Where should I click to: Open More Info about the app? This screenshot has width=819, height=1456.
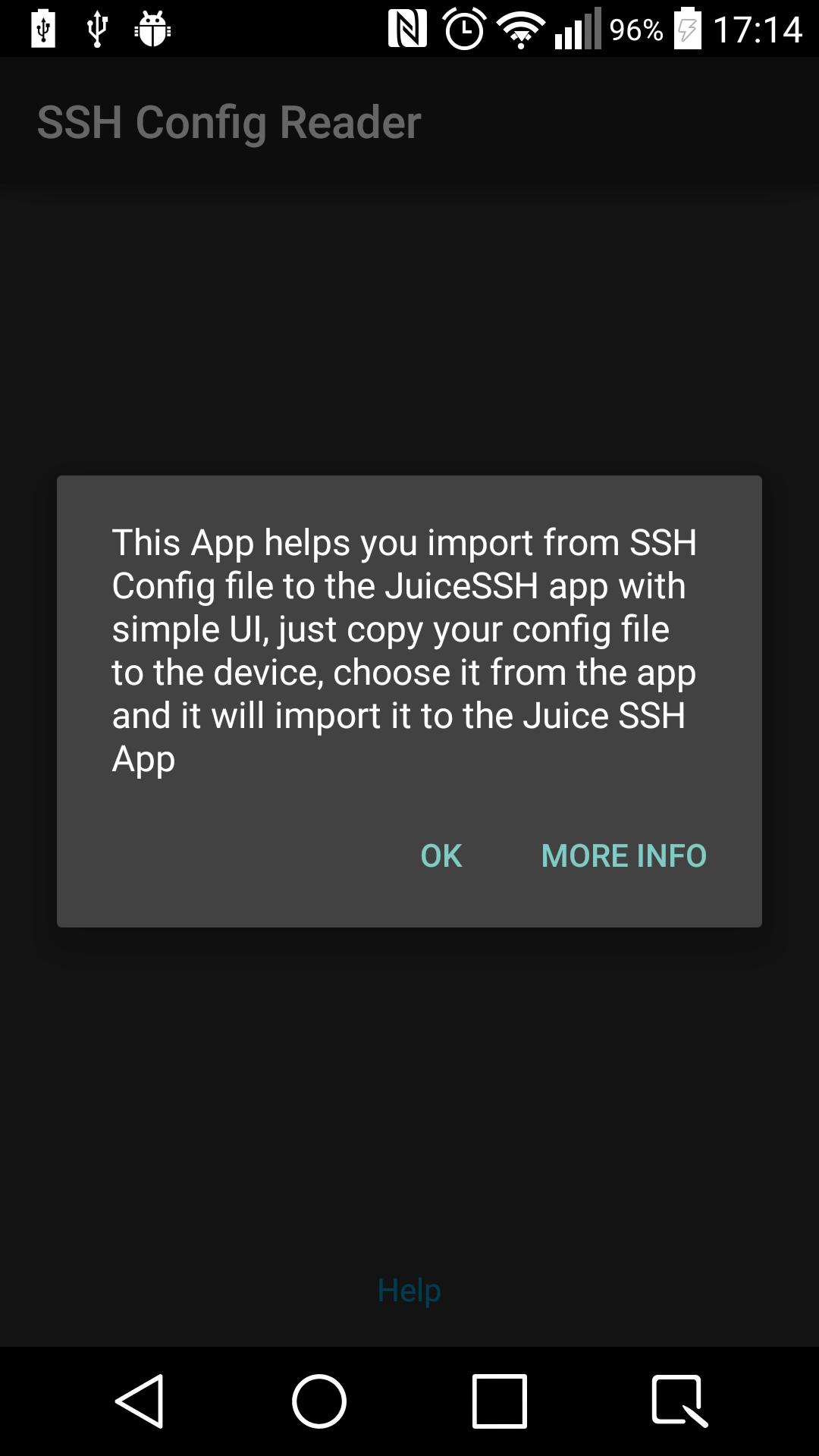click(623, 855)
